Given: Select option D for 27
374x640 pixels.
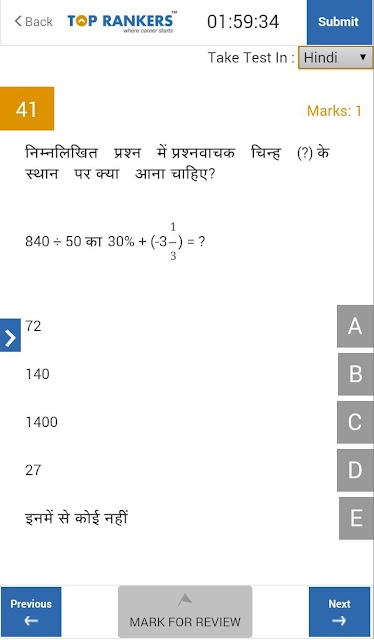Looking at the screenshot, I should pos(355,470).
